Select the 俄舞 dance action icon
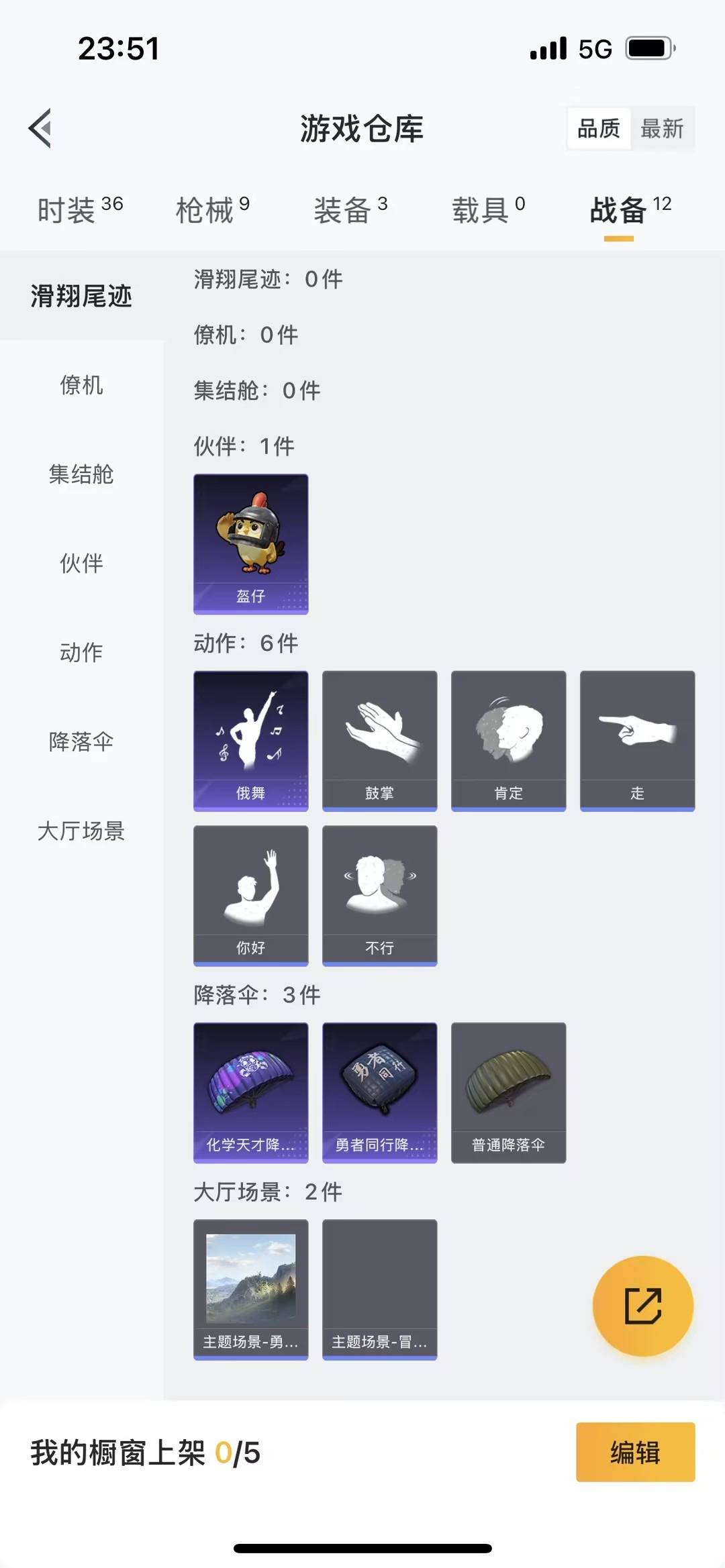This screenshot has height=1568, width=725. coord(250,741)
